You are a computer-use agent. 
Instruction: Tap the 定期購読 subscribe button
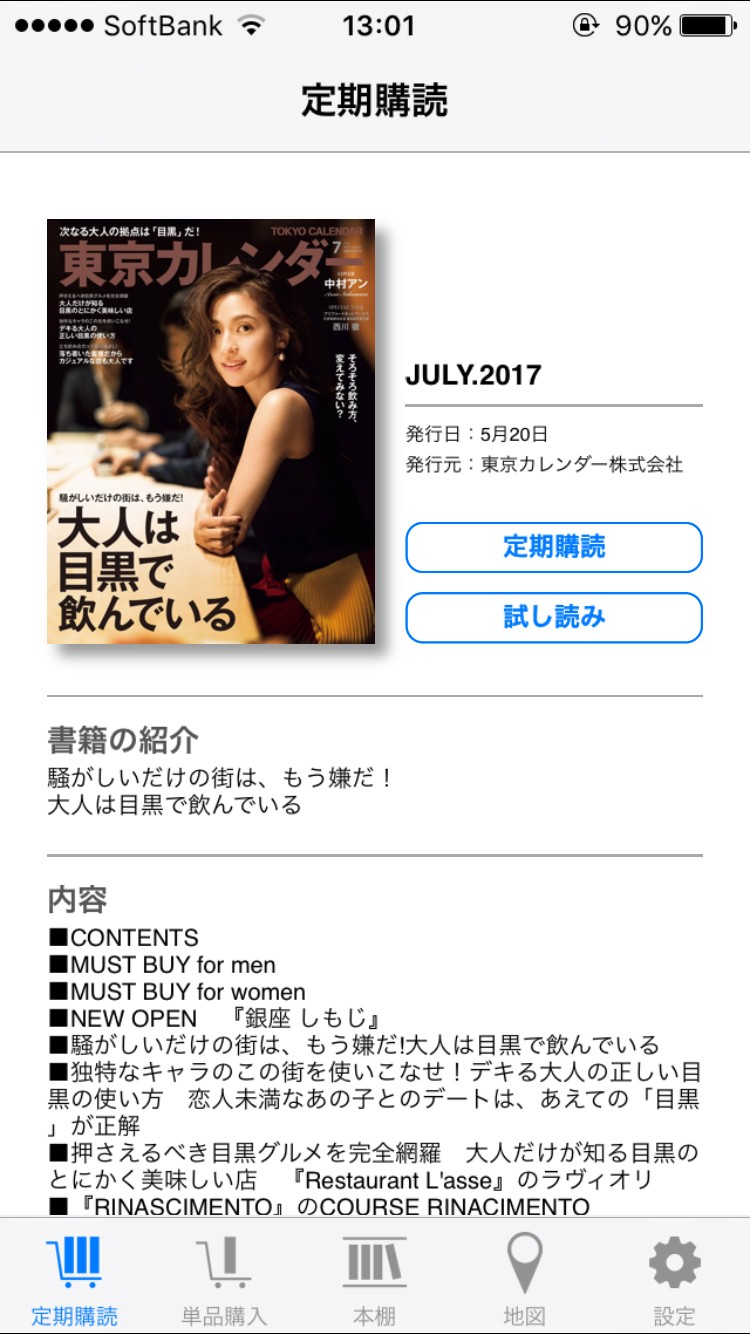(x=553, y=547)
